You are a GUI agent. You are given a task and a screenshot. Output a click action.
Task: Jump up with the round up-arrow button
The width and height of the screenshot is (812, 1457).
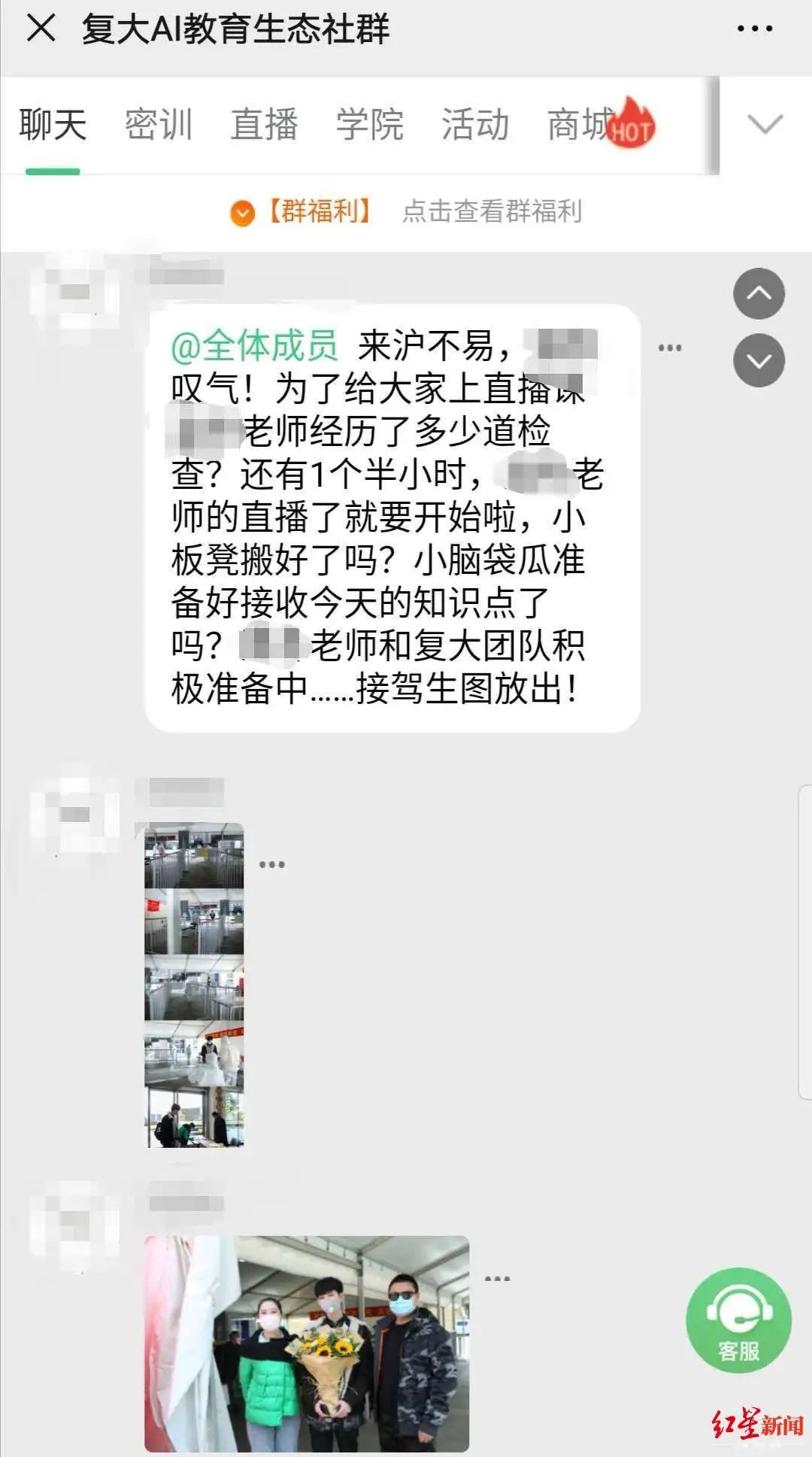(759, 293)
